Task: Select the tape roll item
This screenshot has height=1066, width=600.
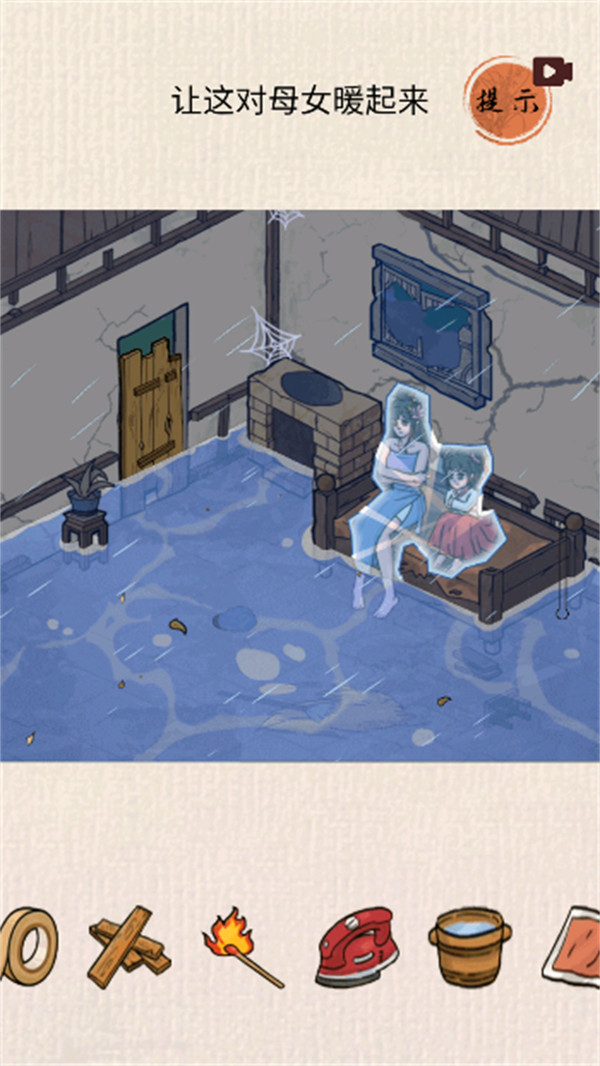Action: 27,945
